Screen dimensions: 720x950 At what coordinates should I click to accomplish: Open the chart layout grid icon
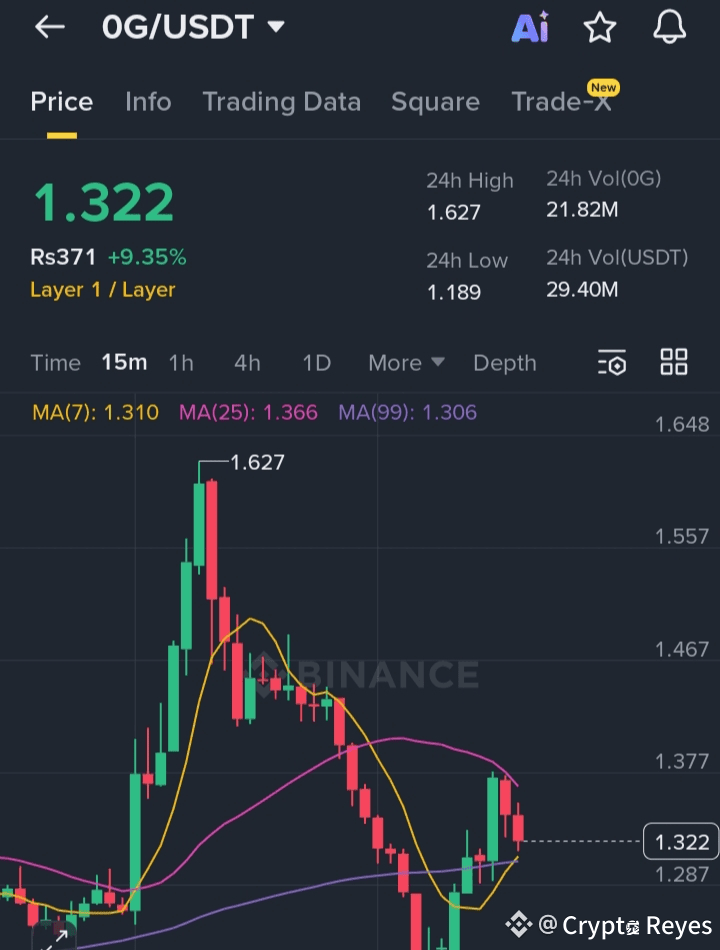pyautogui.click(x=674, y=362)
